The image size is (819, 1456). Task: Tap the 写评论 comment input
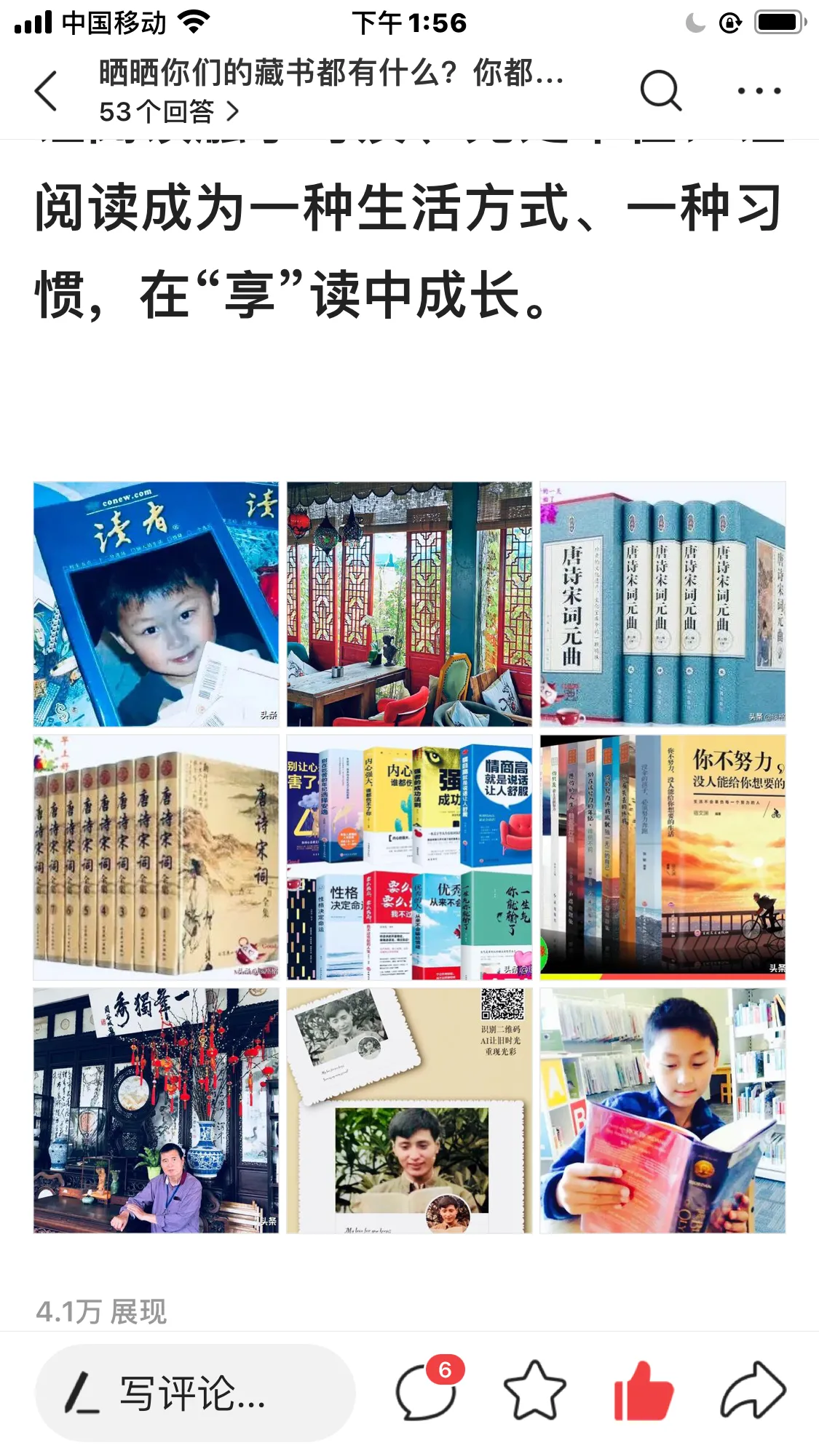click(x=195, y=1393)
